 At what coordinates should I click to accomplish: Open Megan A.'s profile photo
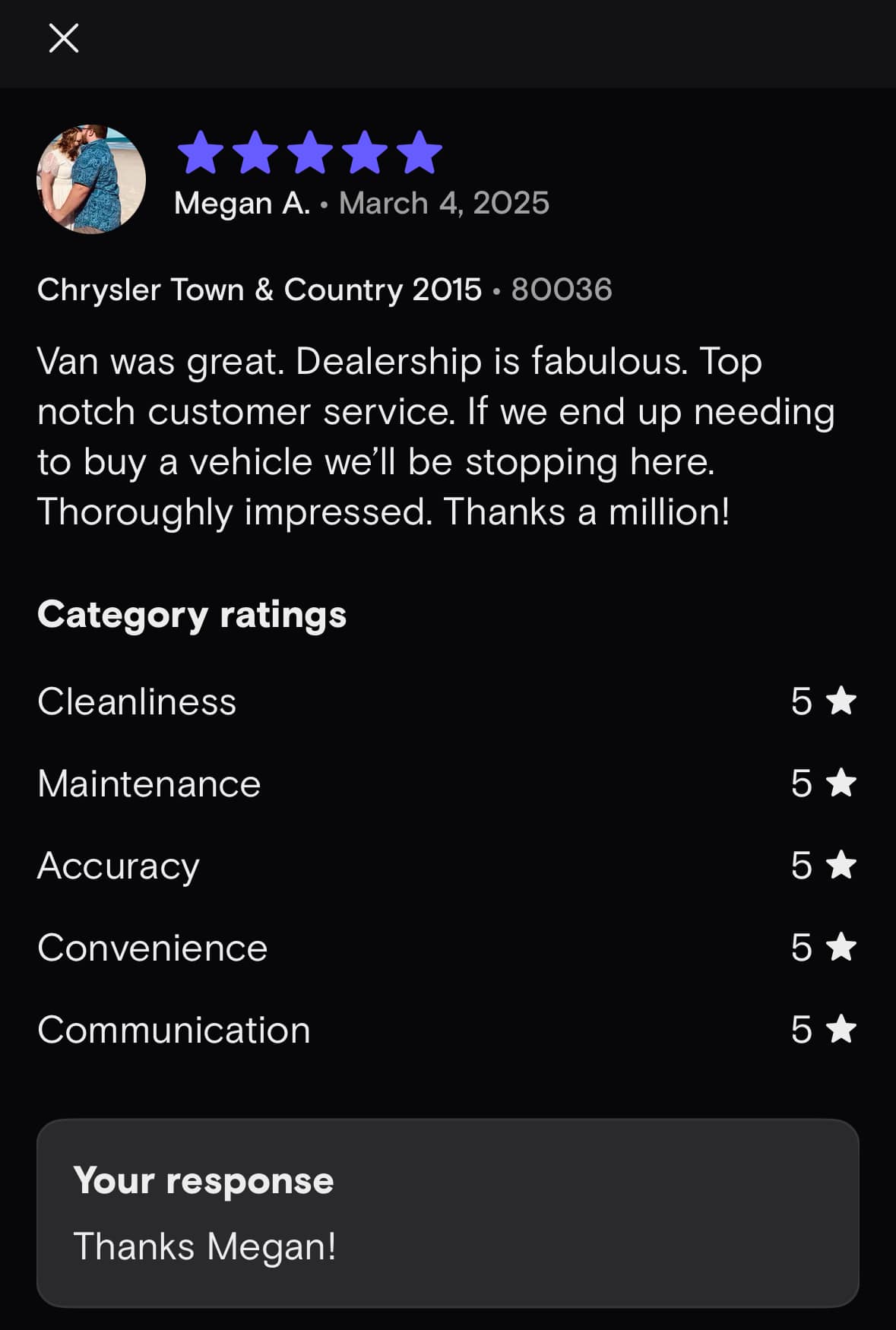click(91, 179)
